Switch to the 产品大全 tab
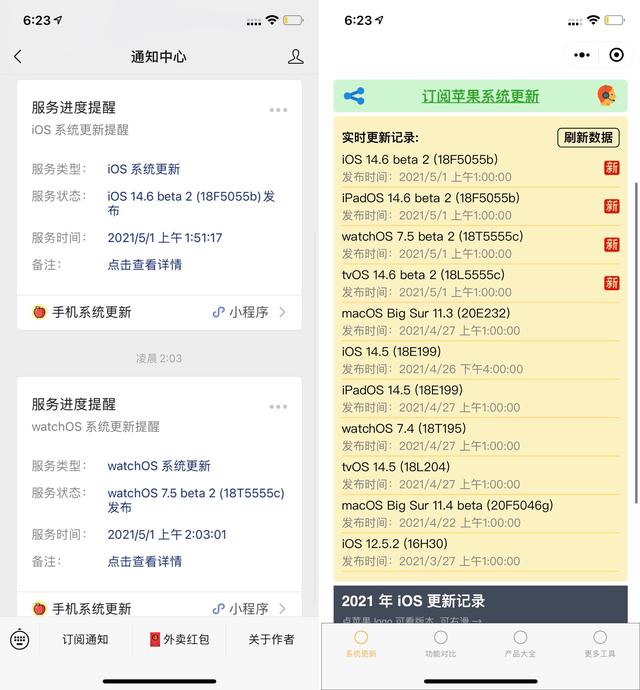This screenshot has height=690, width=640. coord(520,644)
